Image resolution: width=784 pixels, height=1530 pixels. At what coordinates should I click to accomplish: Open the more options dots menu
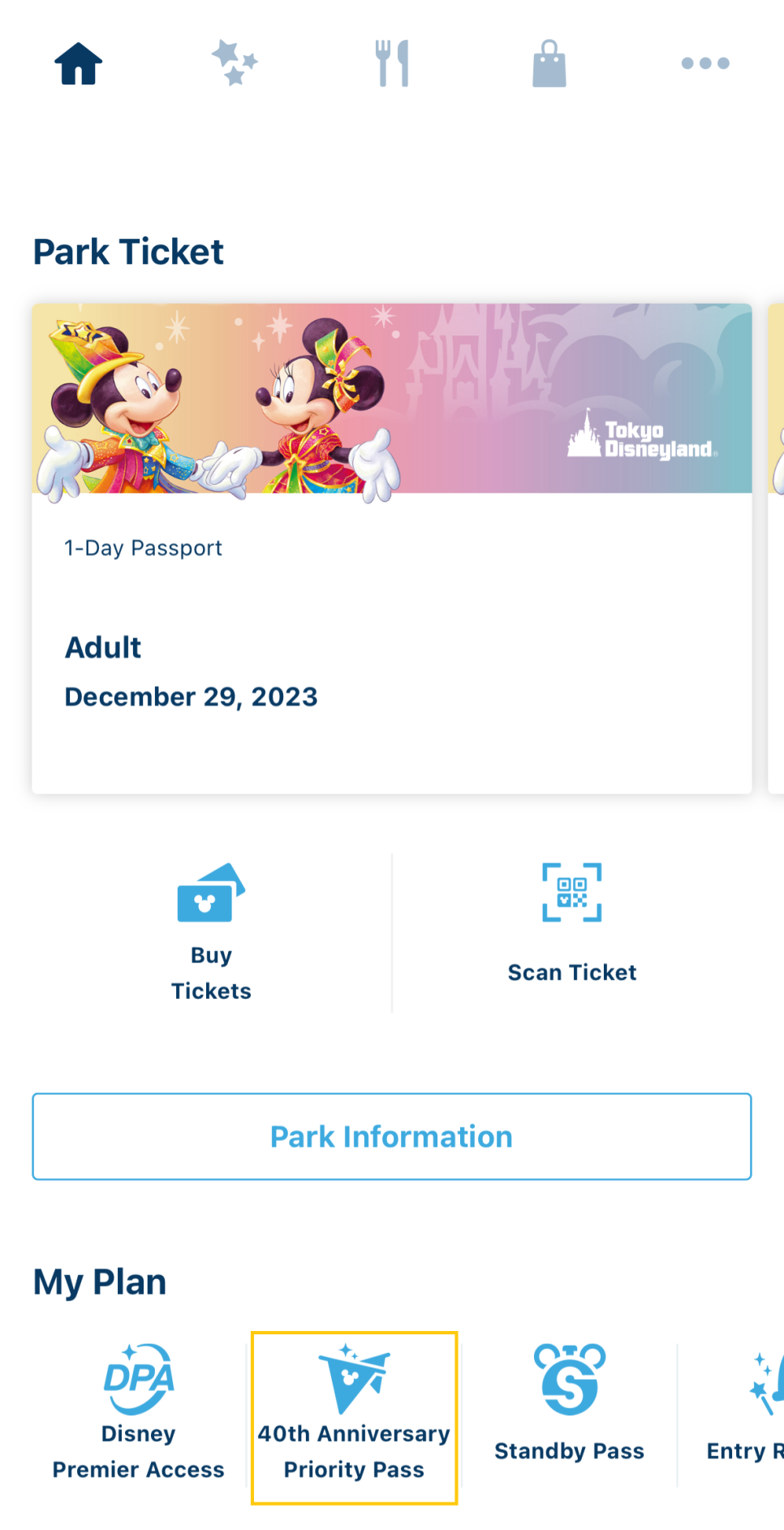click(704, 63)
